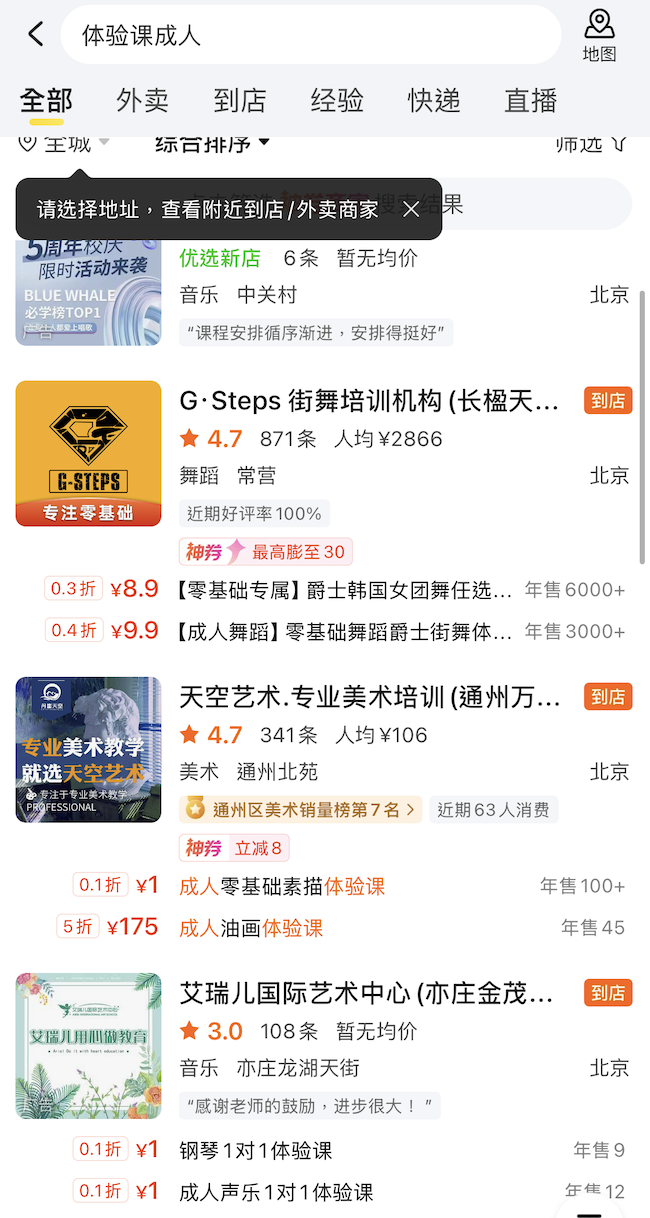
Task: Select the ¥175 成人油画体验课 deal
Action: point(251,928)
